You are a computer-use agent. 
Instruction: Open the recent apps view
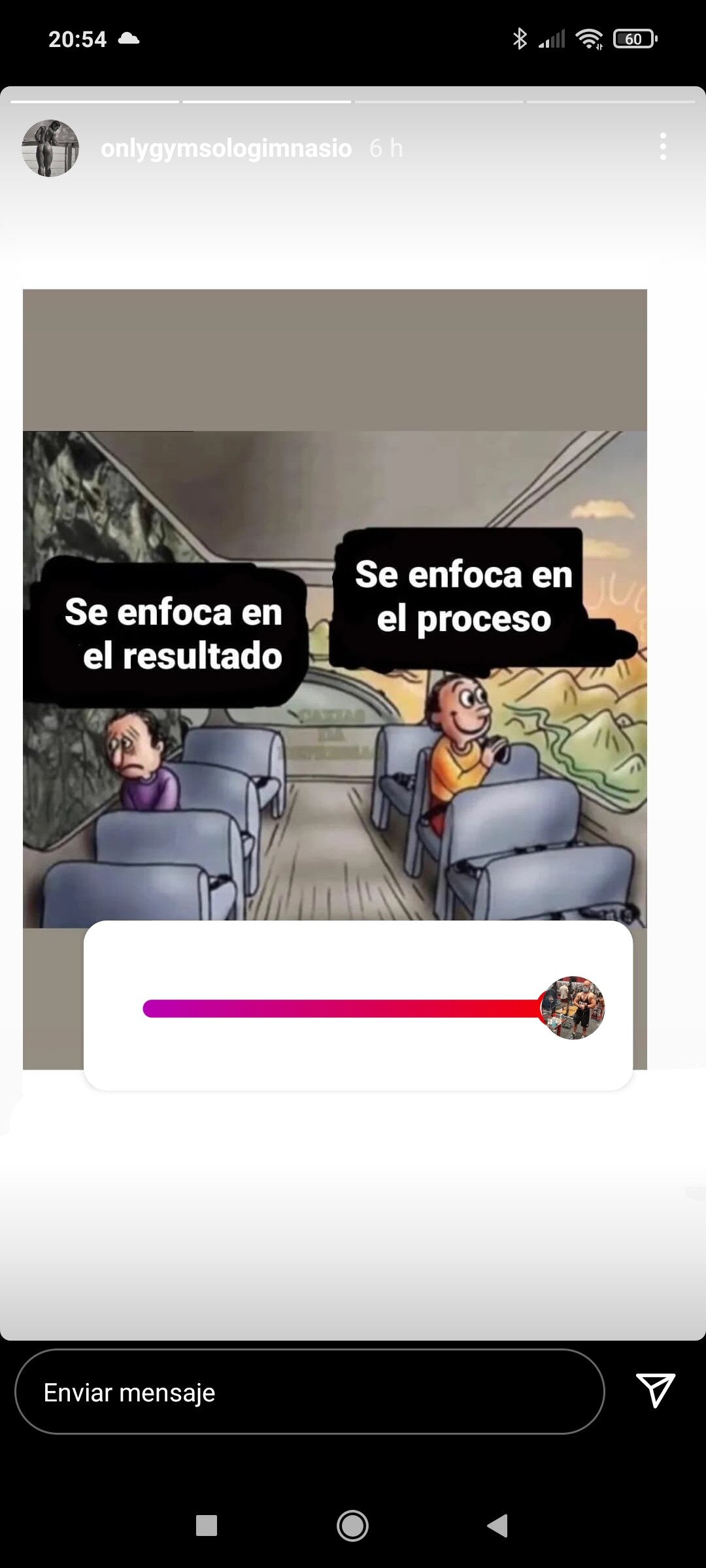click(207, 1526)
